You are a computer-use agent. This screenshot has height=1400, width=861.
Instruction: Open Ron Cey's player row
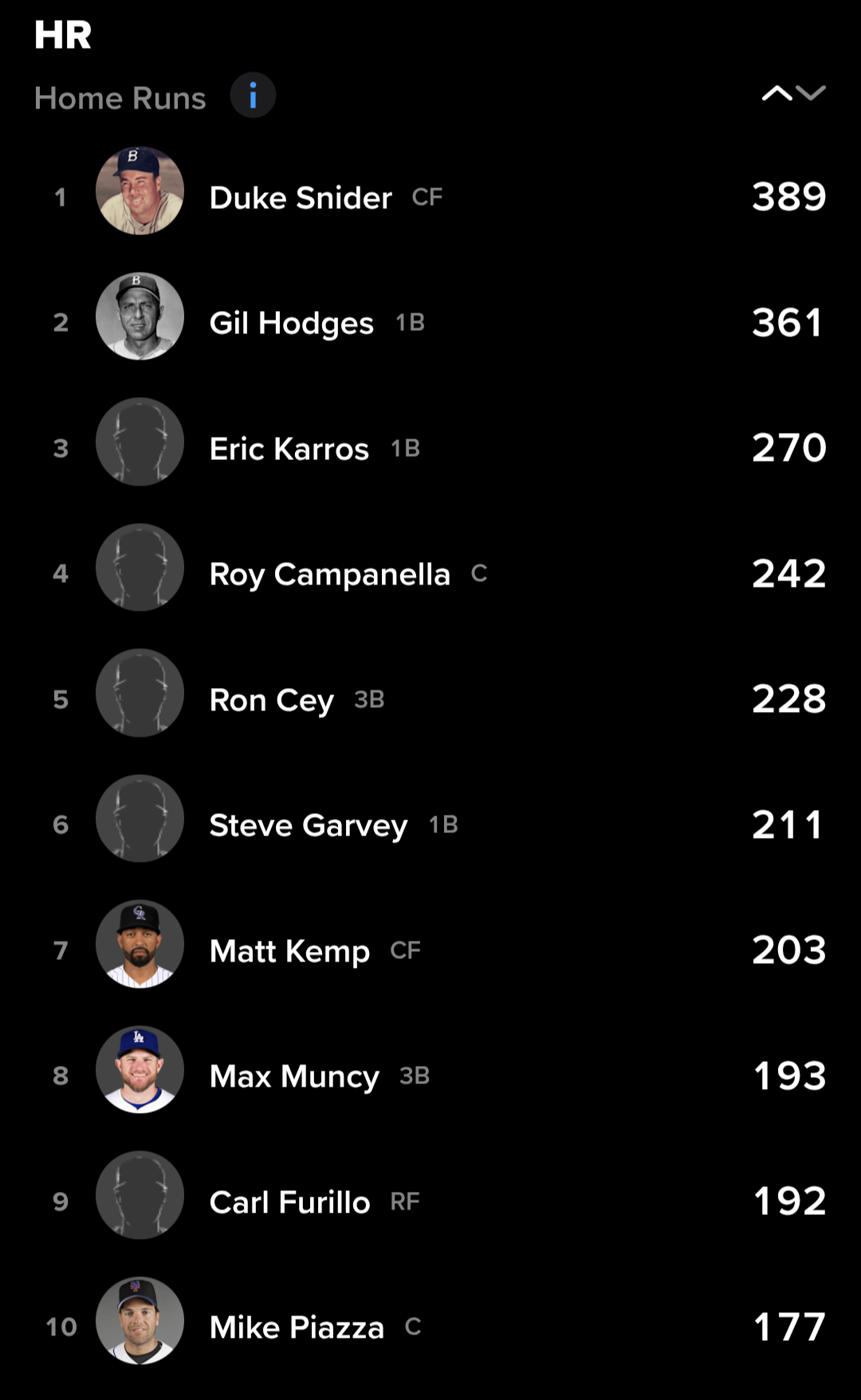pos(271,700)
